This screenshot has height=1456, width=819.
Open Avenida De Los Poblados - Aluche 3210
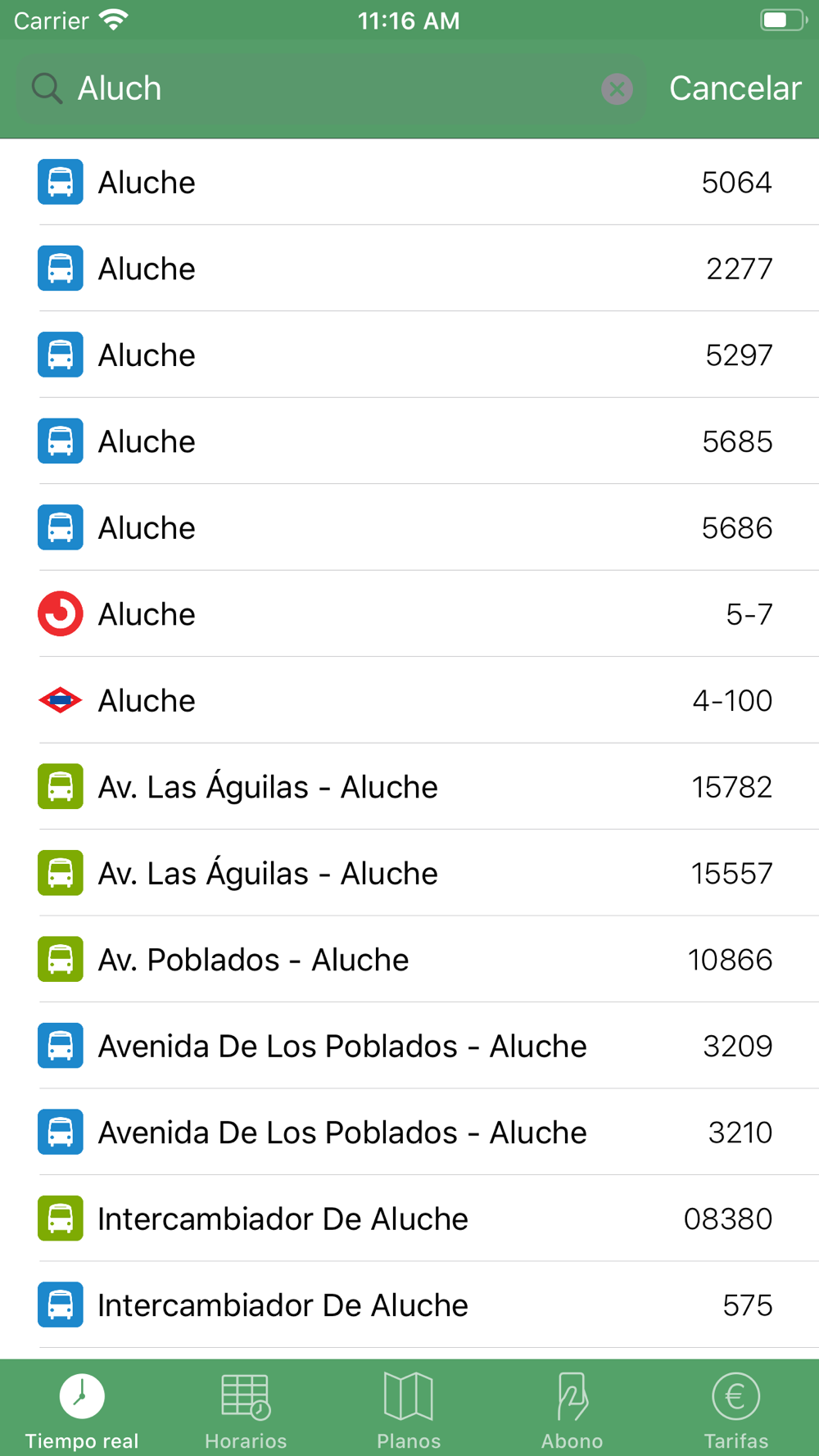409,1133
